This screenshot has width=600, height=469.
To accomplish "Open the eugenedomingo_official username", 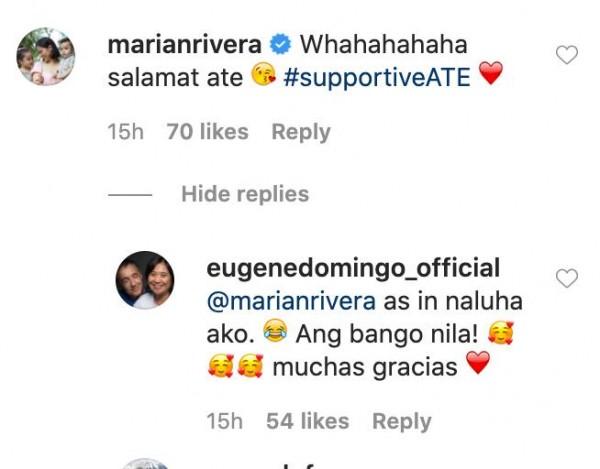I will pos(352,269).
